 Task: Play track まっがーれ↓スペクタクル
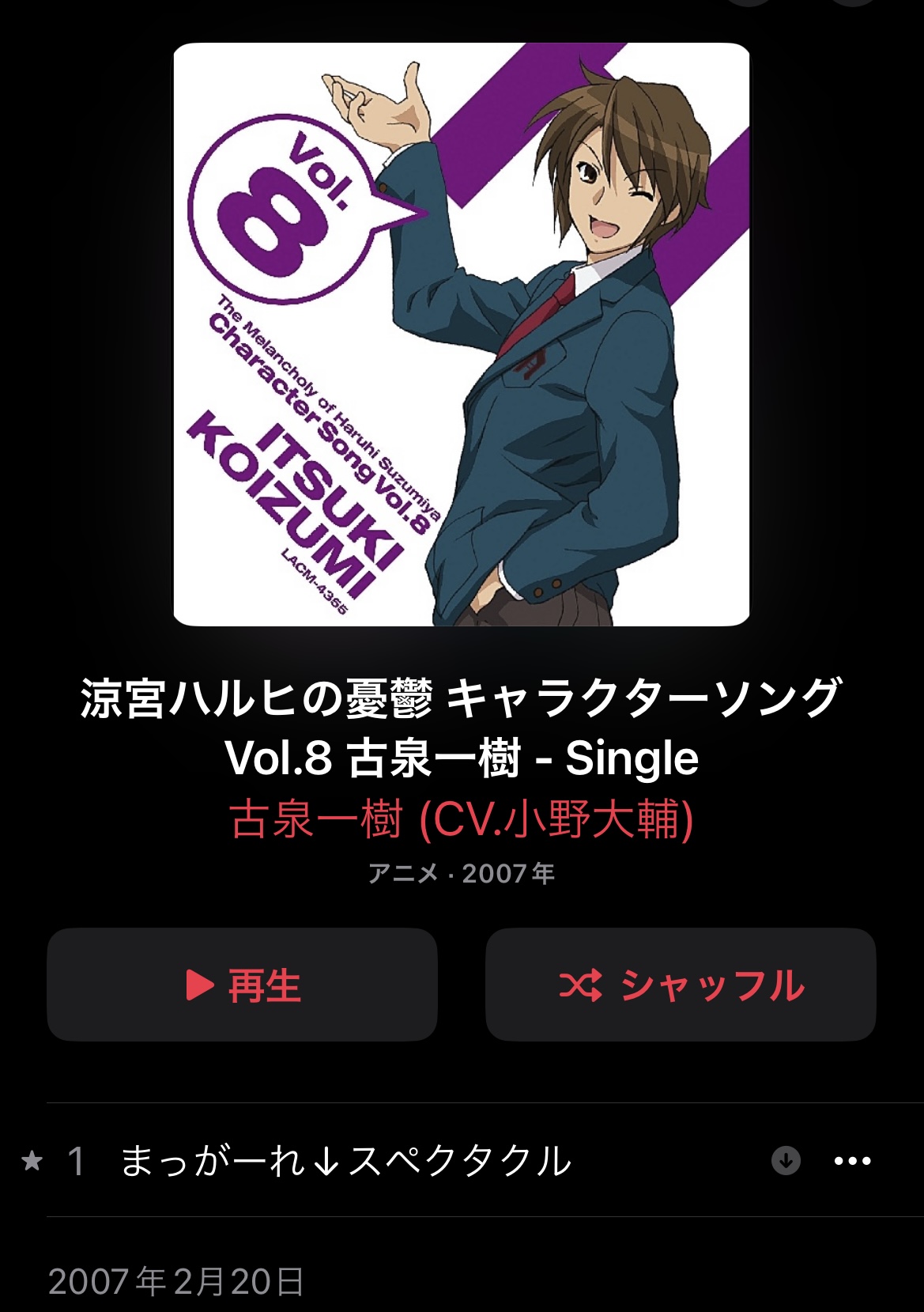[x=345, y=1160]
